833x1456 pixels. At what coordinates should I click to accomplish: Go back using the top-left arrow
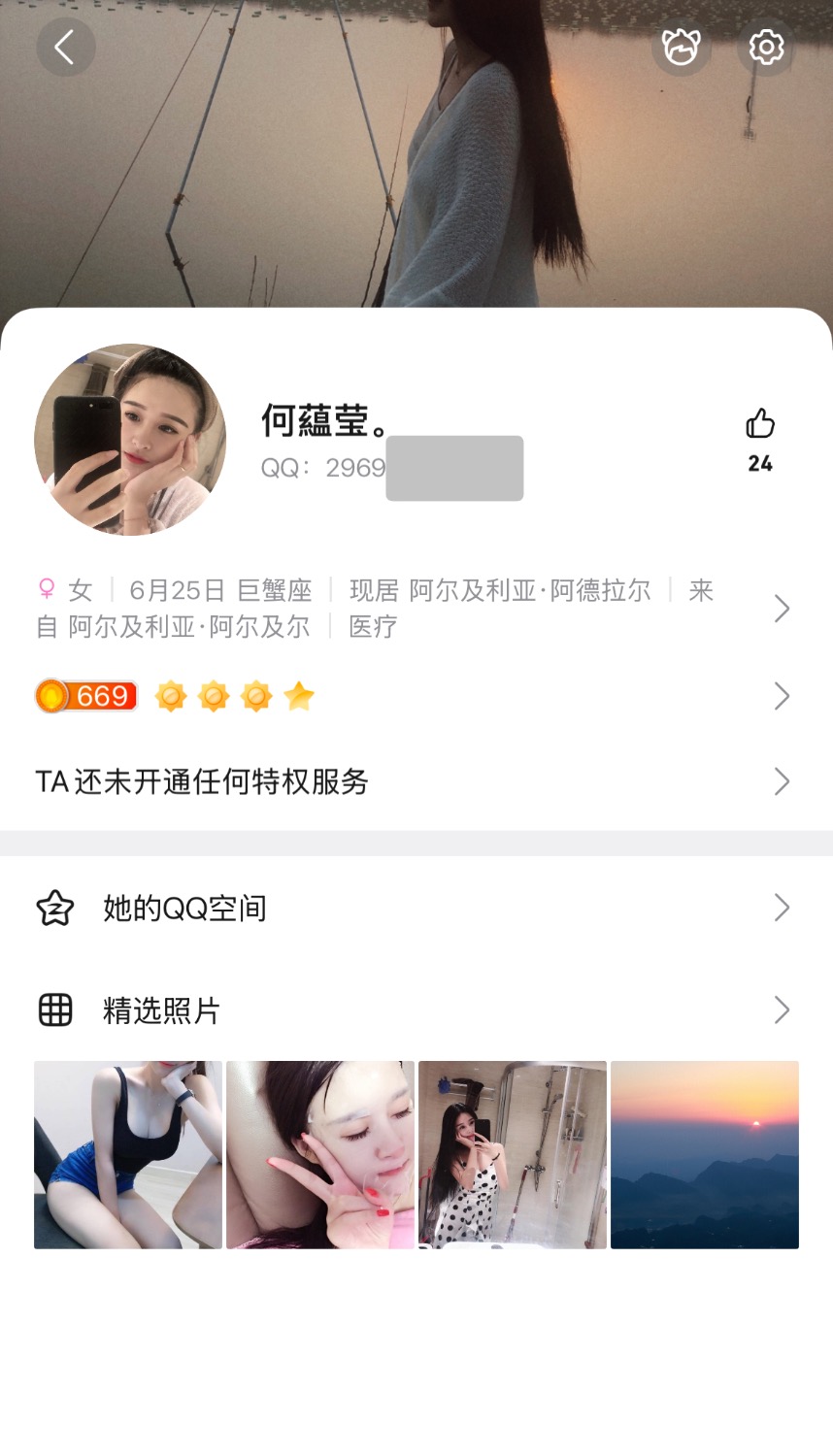click(x=65, y=47)
